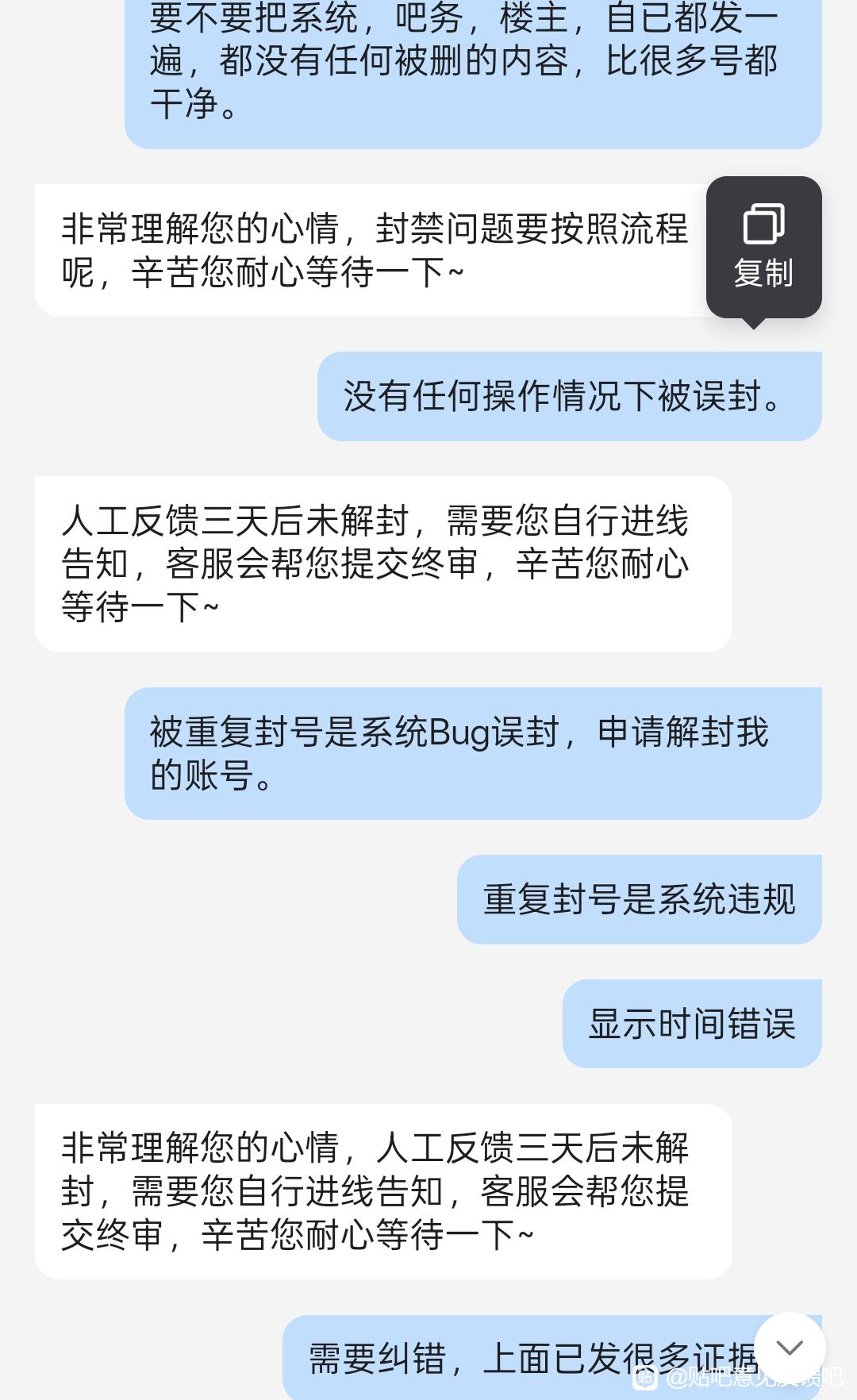Jump to latest message with down chevron
Screen dimensions: 857x1400
[x=790, y=1348]
